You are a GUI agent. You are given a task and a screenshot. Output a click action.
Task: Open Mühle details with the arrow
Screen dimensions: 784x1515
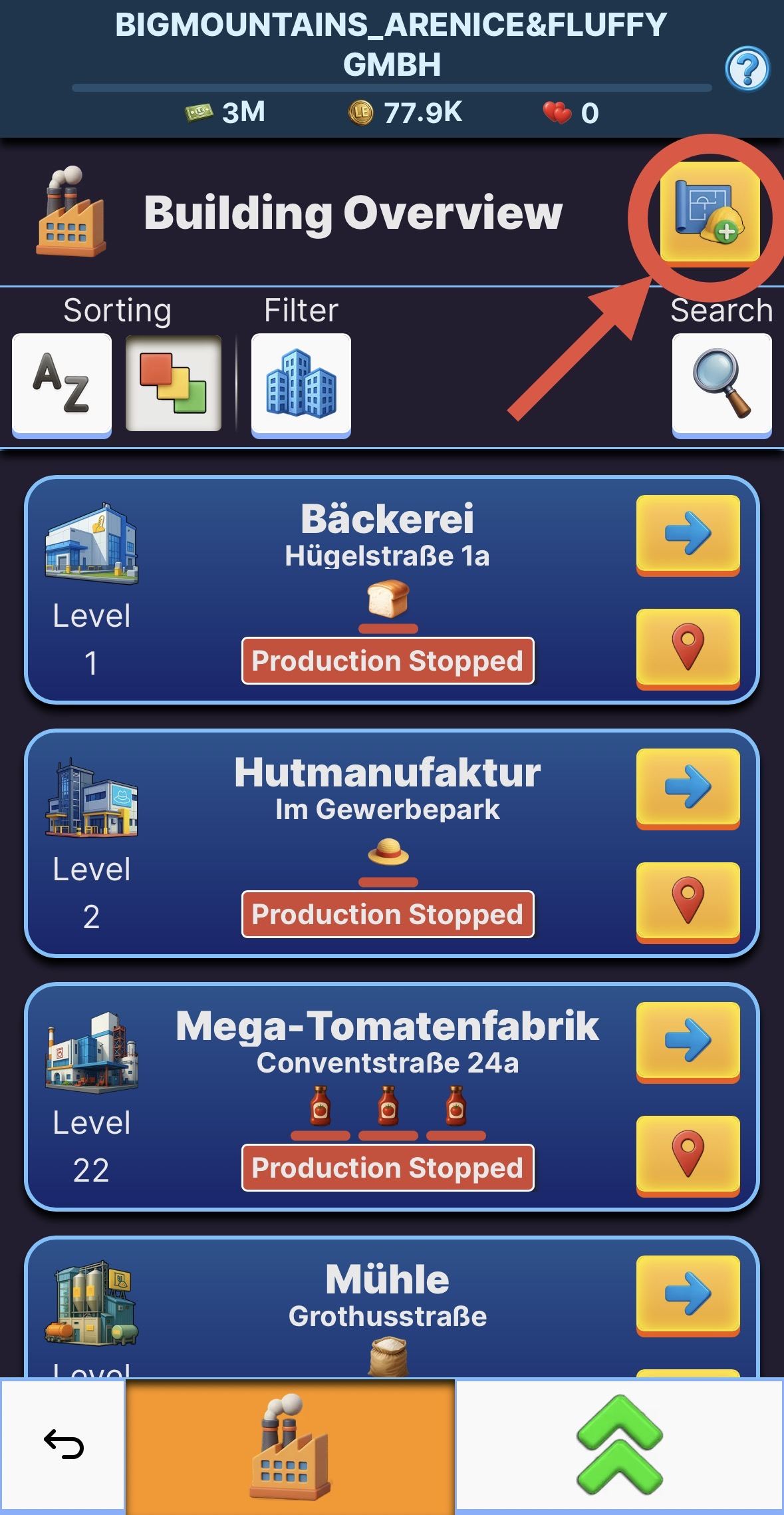pos(688,1294)
